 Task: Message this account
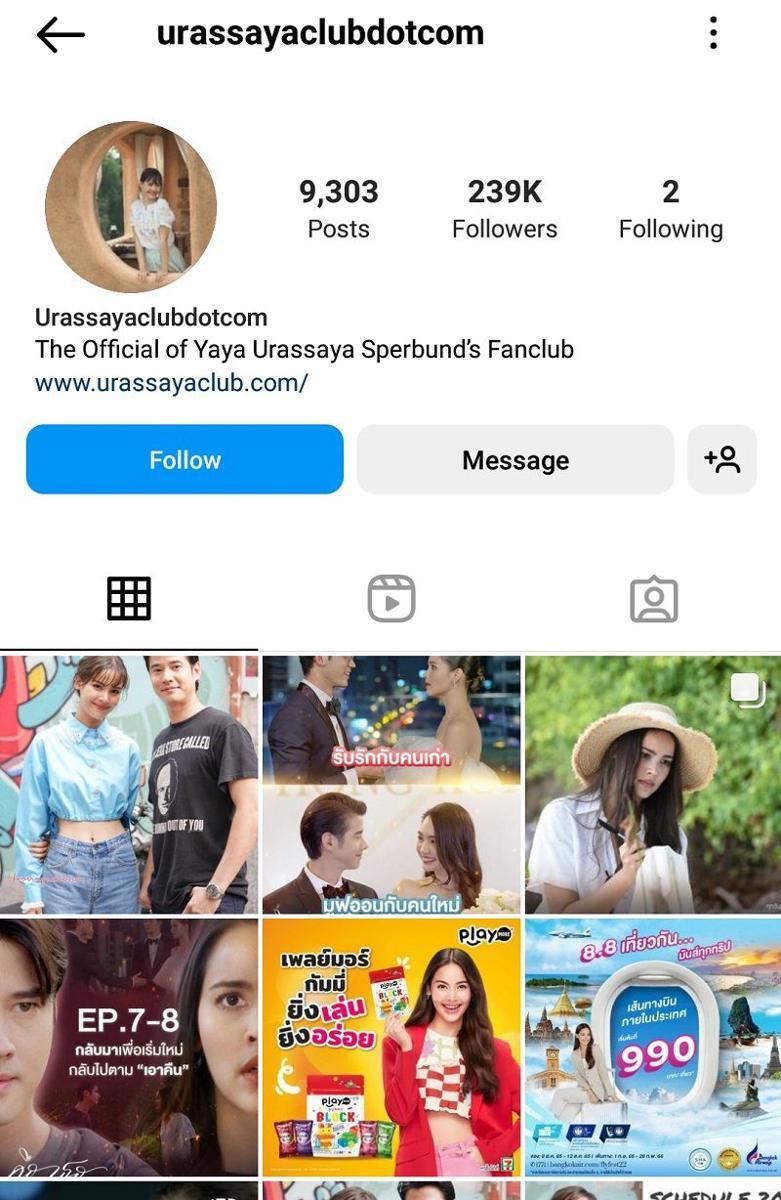(515, 460)
